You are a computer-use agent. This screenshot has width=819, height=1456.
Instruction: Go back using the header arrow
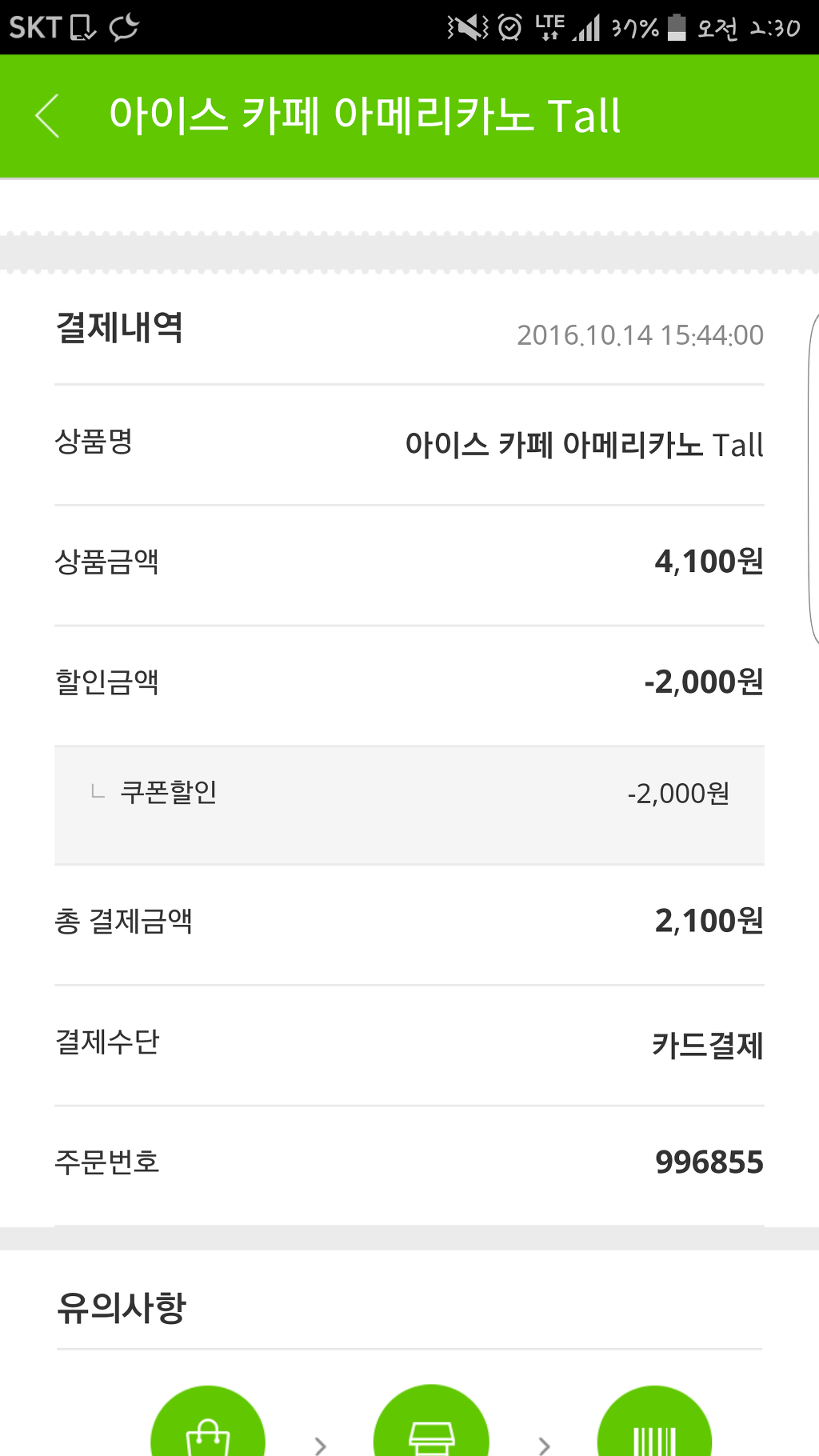tap(48, 116)
